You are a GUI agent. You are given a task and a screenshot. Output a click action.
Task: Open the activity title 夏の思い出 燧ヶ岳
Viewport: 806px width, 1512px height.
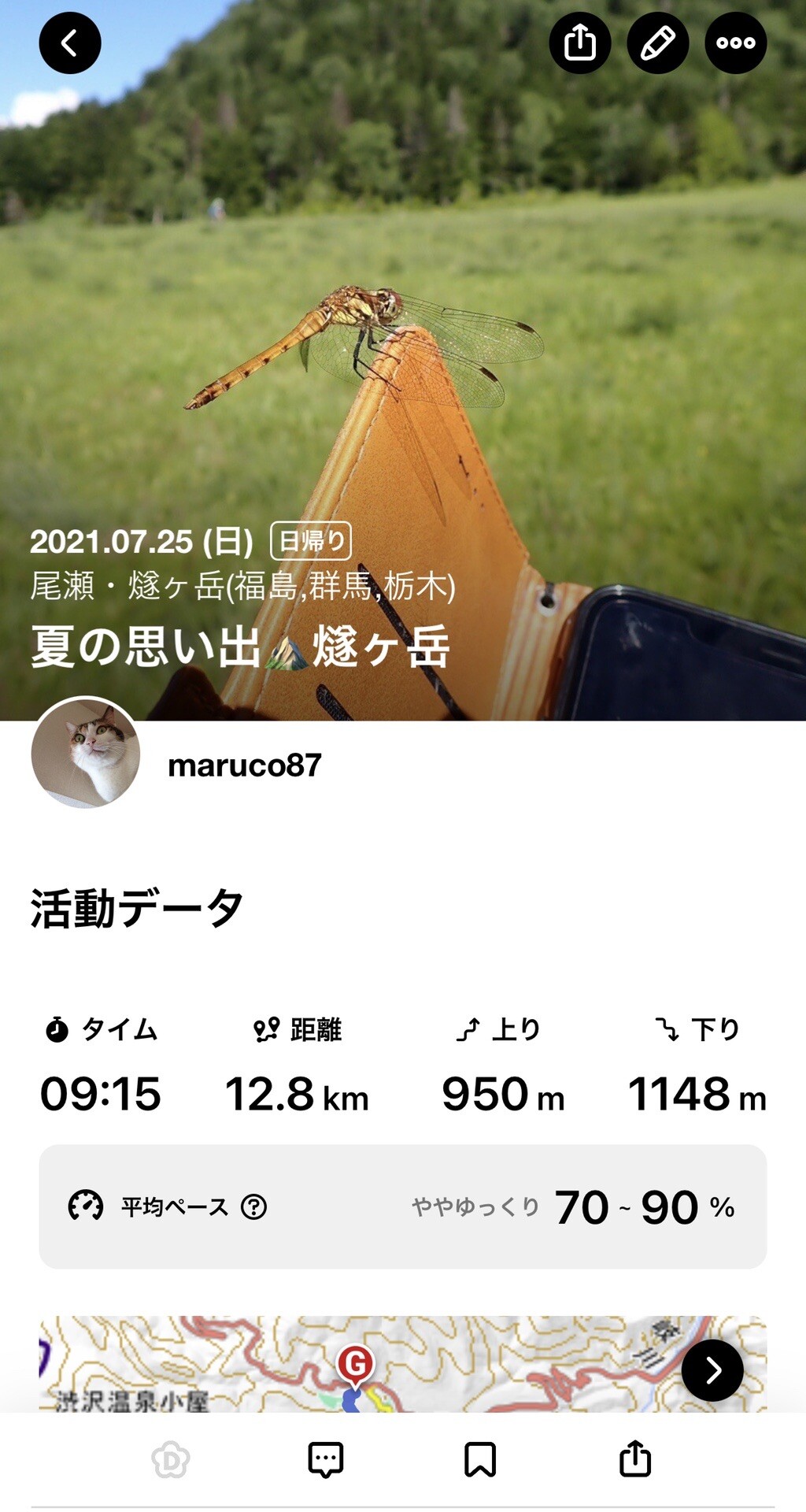(x=240, y=647)
